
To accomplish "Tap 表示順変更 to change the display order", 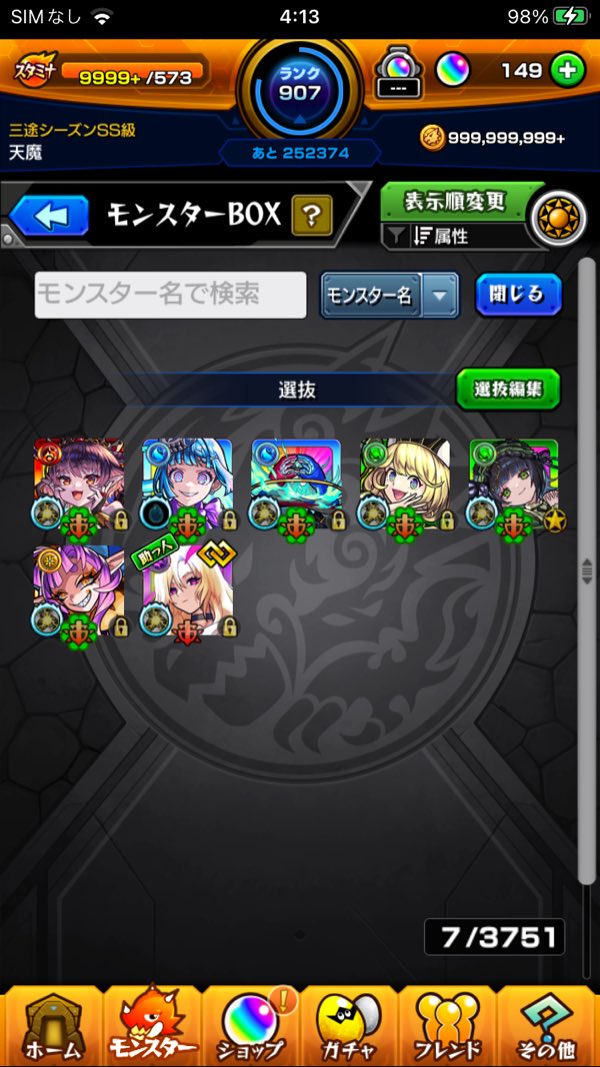I will coord(456,201).
